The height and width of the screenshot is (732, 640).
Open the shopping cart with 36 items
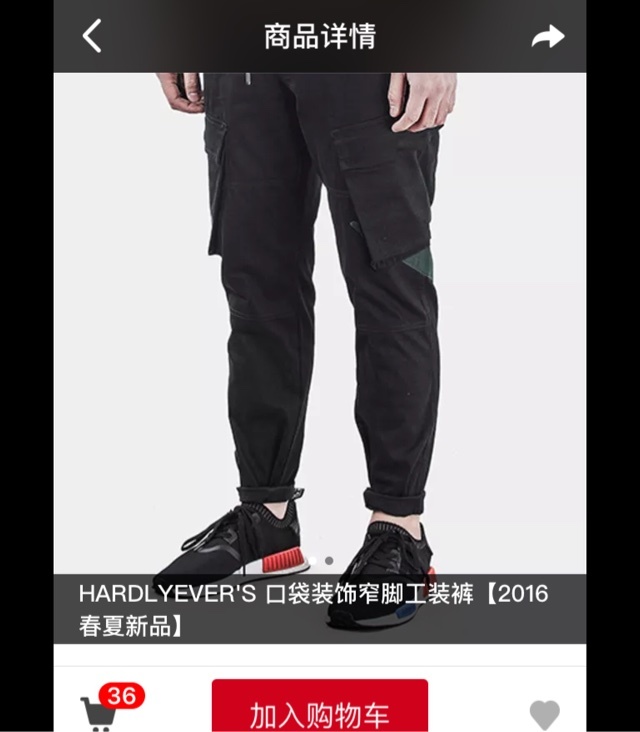tap(100, 711)
